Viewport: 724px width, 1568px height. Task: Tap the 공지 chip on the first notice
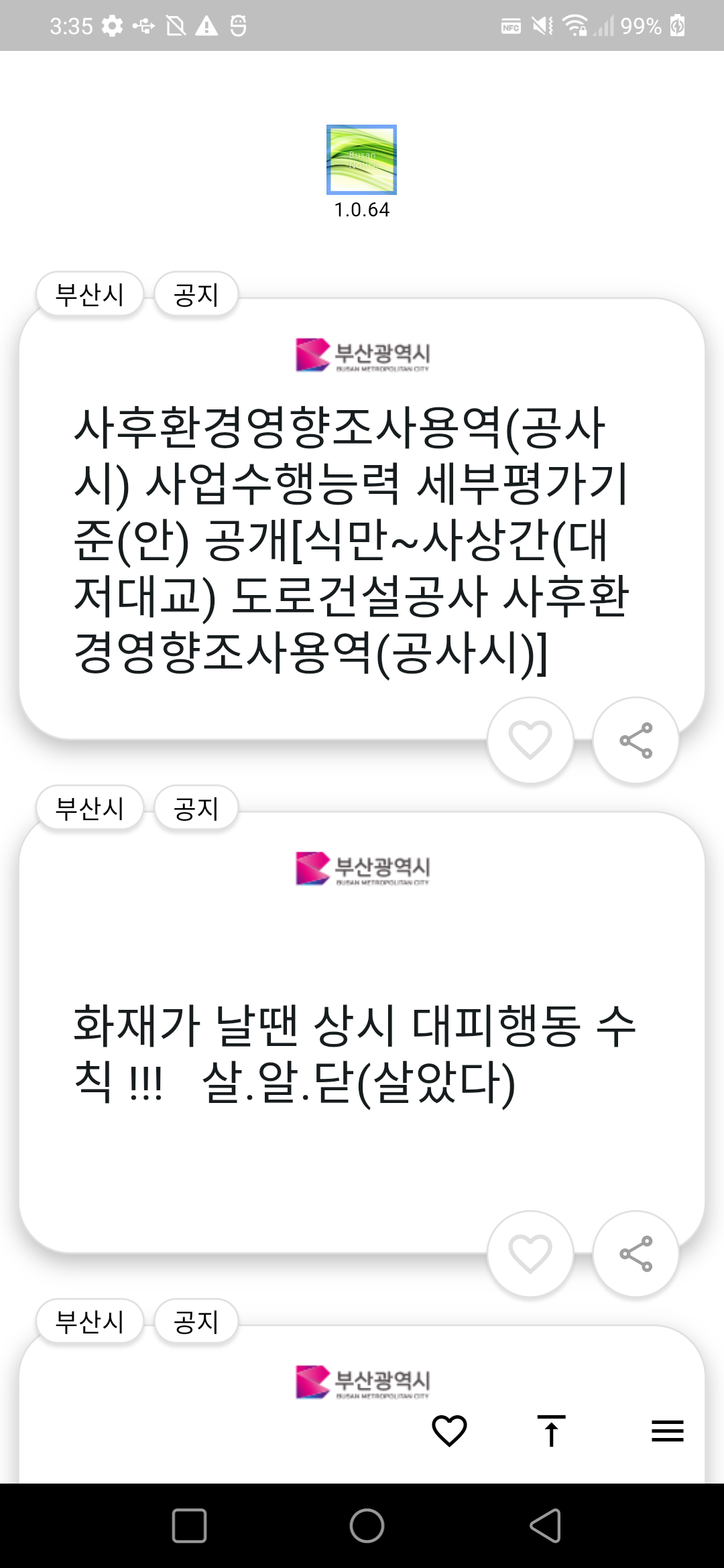(196, 295)
